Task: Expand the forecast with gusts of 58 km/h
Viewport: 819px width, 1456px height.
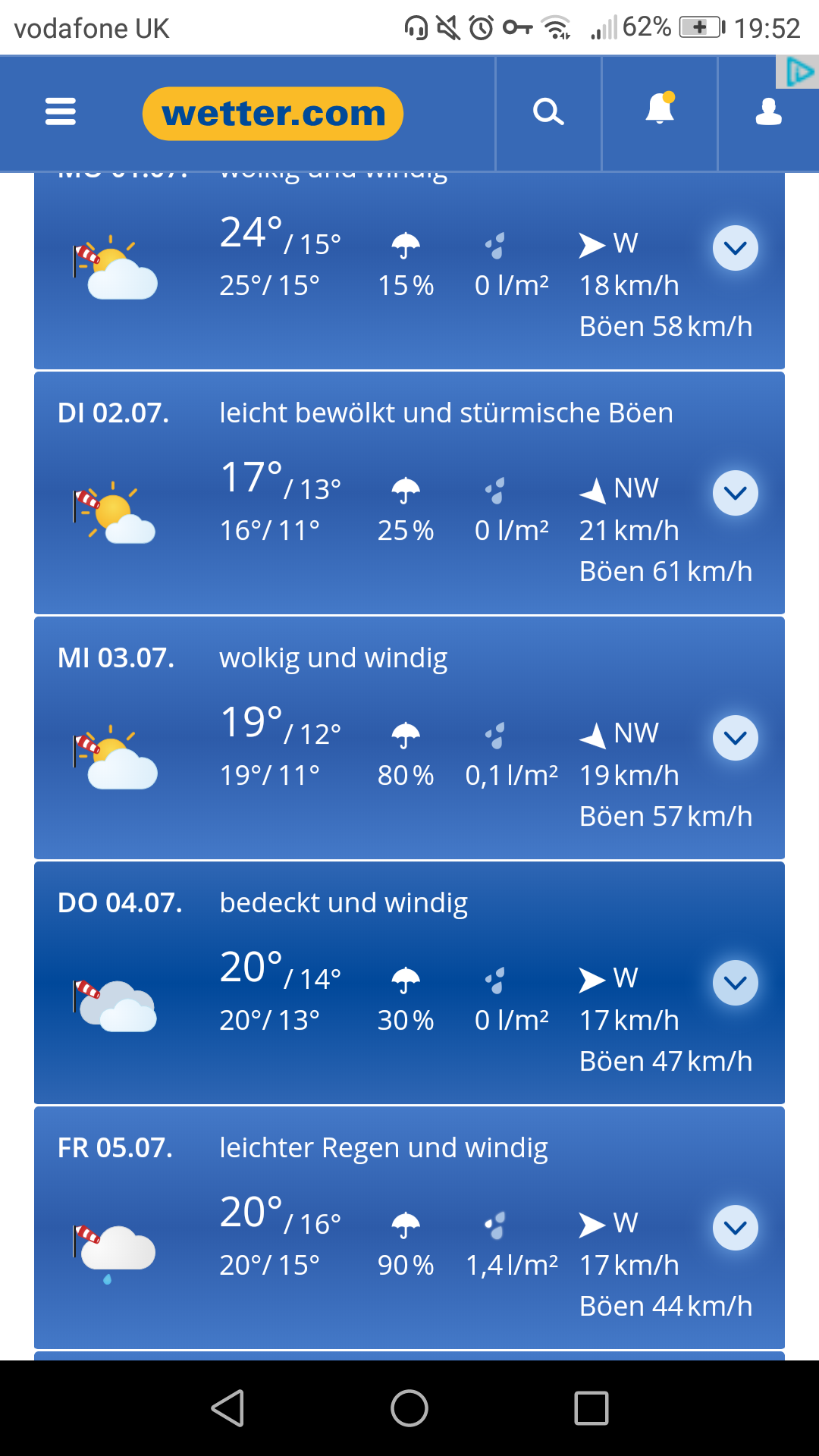Action: click(x=735, y=248)
